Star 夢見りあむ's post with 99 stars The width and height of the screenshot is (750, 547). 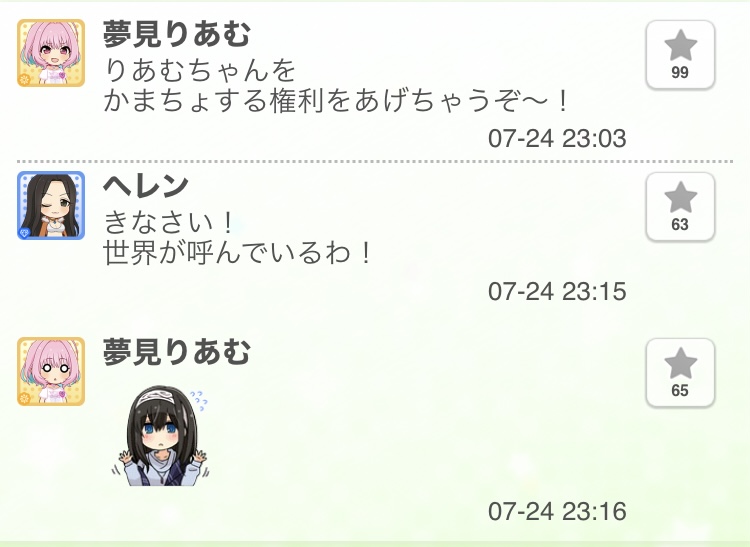[680, 55]
